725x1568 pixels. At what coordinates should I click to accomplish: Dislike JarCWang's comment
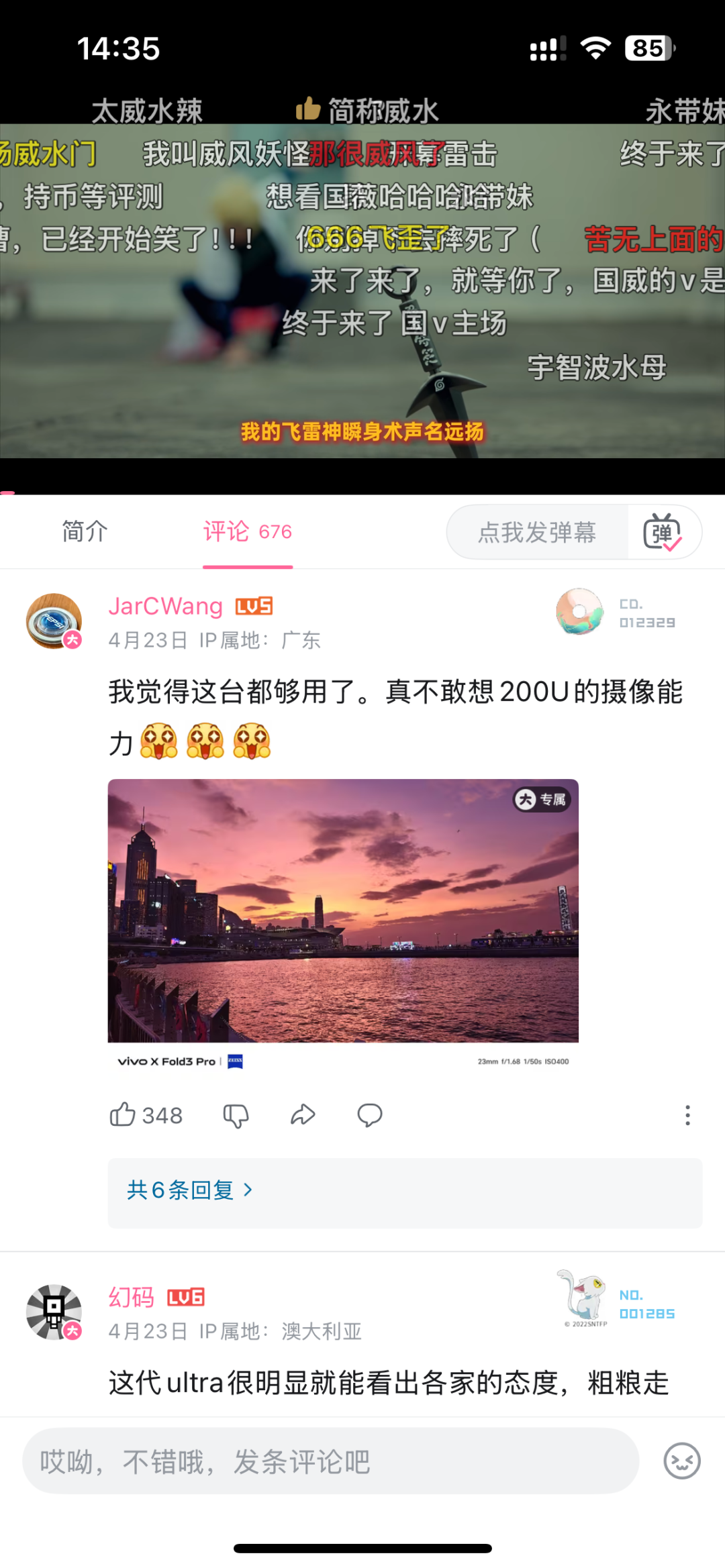tap(235, 1114)
